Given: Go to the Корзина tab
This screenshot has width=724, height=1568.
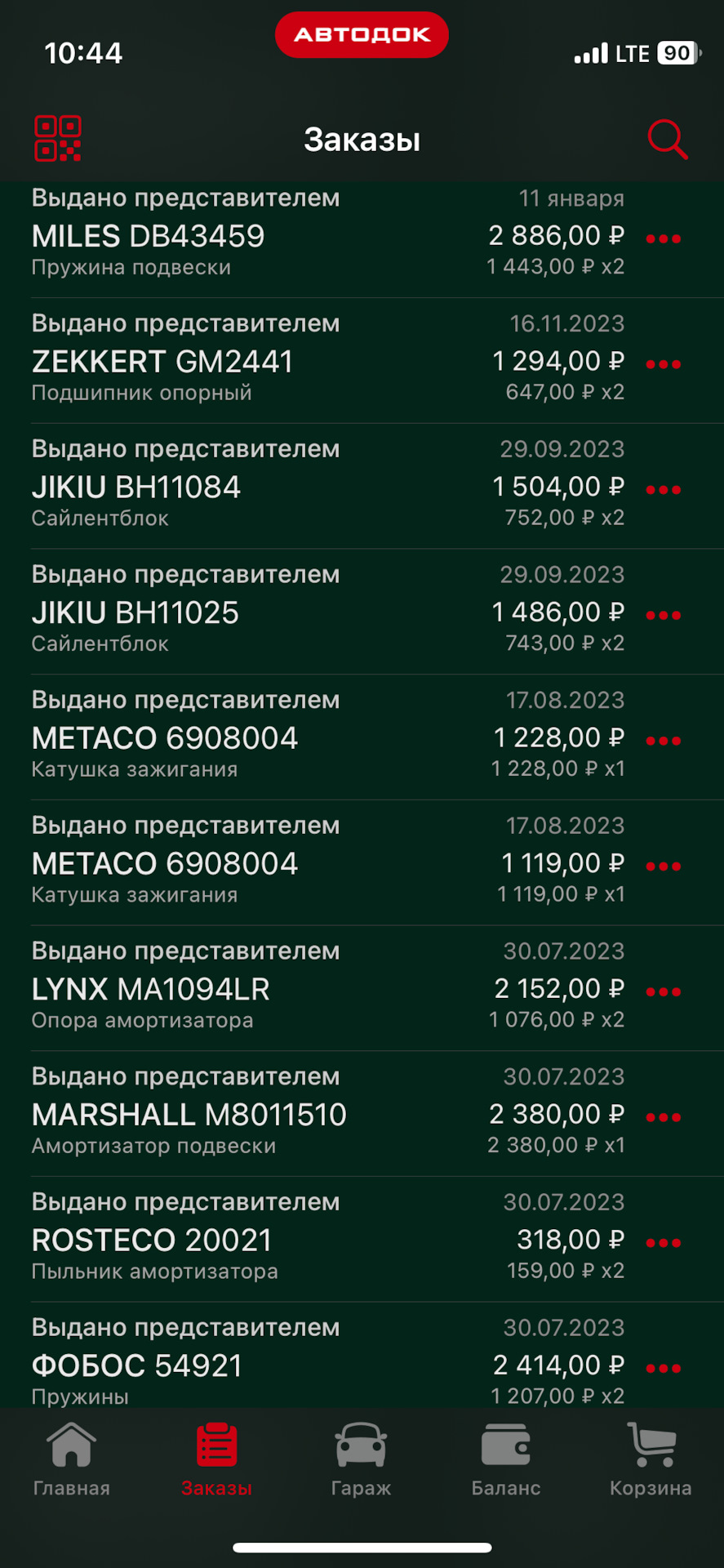Looking at the screenshot, I should [651, 1459].
